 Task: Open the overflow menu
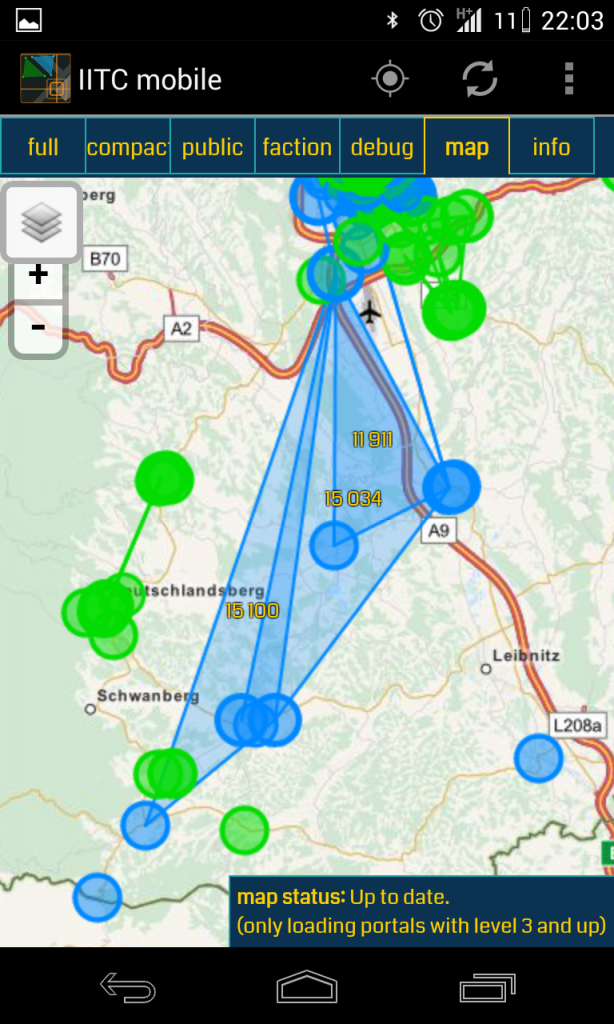(568, 79)
